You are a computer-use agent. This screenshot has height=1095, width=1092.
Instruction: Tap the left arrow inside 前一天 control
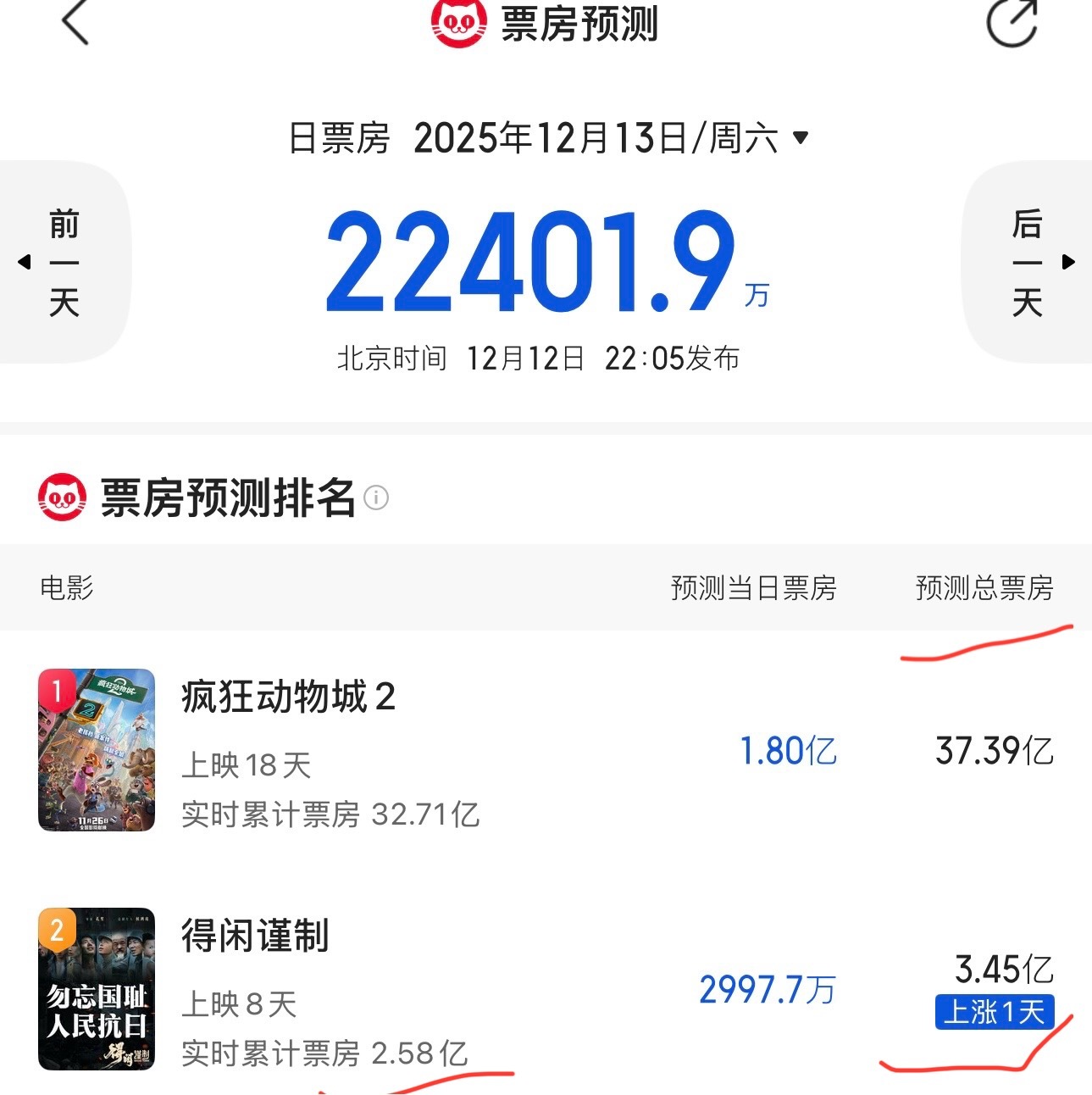[24, 263]
